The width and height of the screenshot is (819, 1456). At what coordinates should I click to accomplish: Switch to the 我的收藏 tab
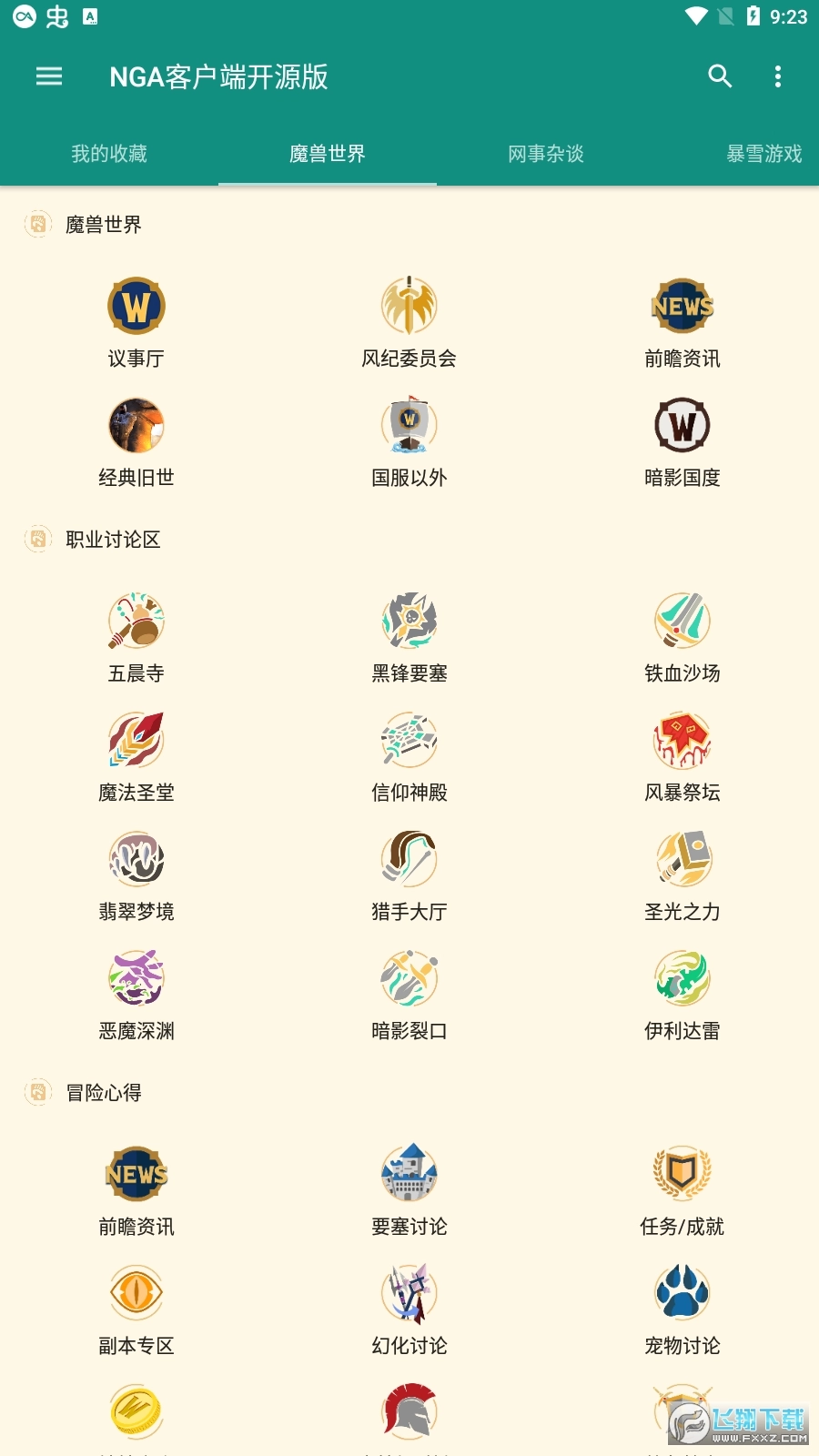coord(109,154)
